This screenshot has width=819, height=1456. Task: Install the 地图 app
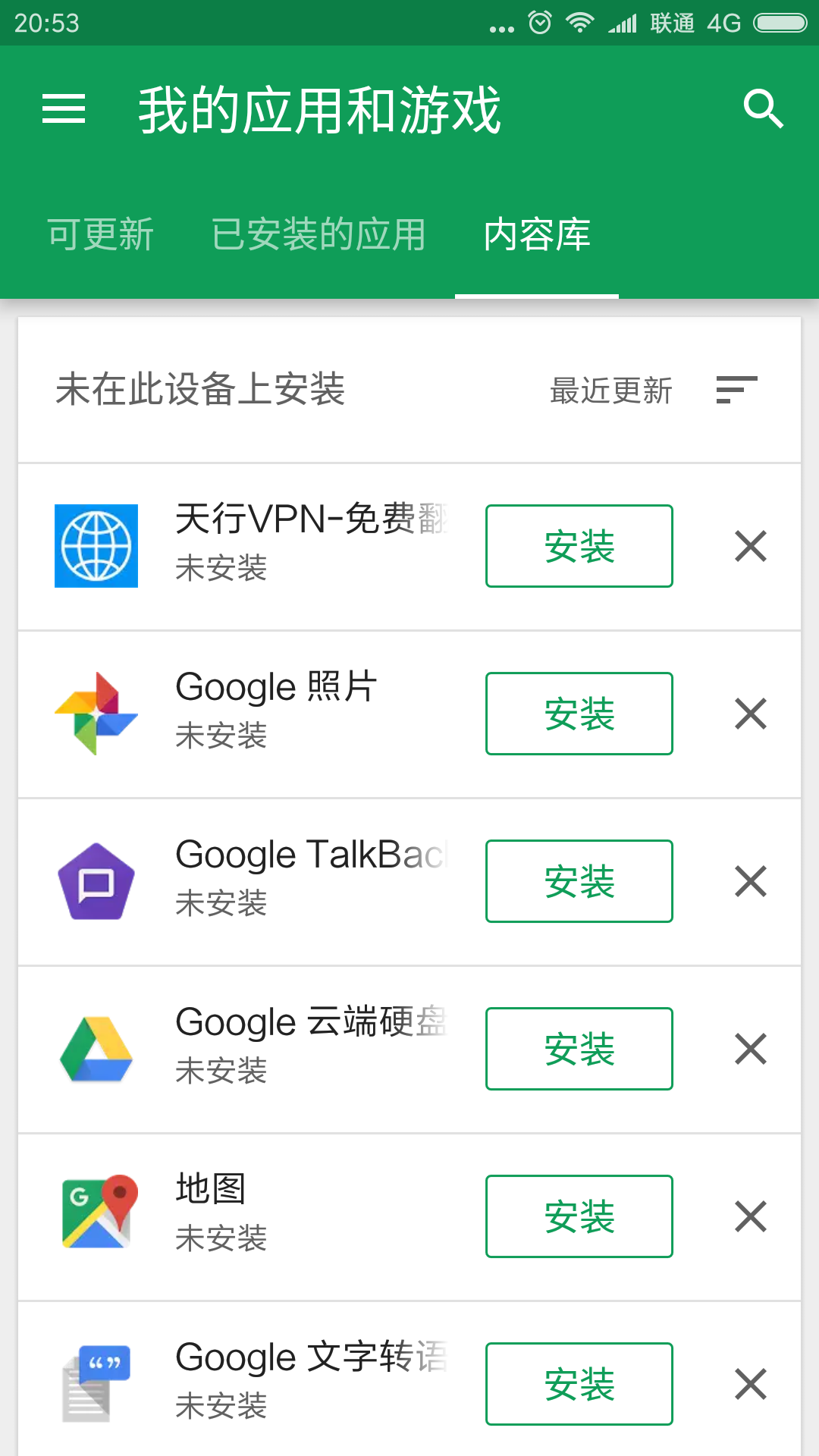coord(579,1216)
